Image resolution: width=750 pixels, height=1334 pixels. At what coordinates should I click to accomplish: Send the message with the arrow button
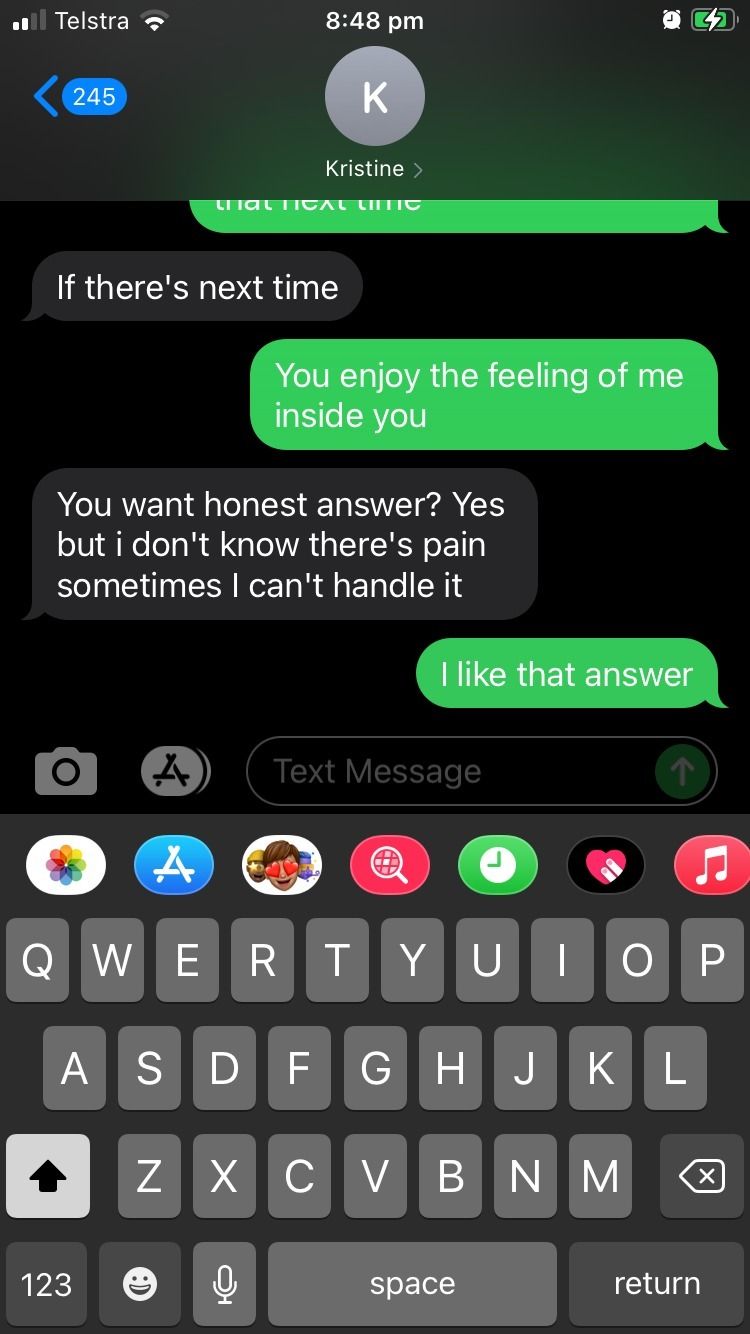[x=682, y=771]
